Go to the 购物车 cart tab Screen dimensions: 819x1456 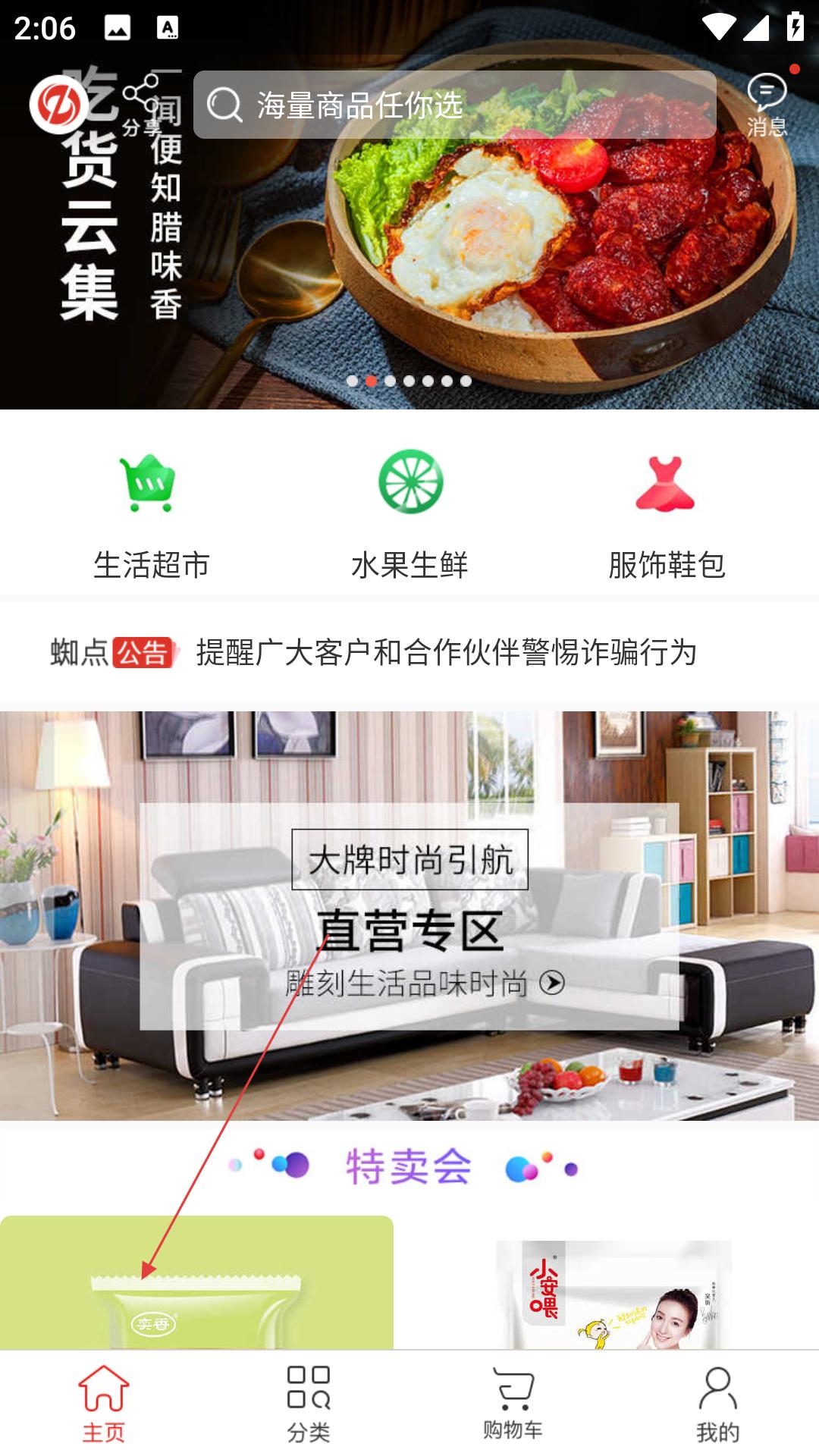click(513, 1404)
